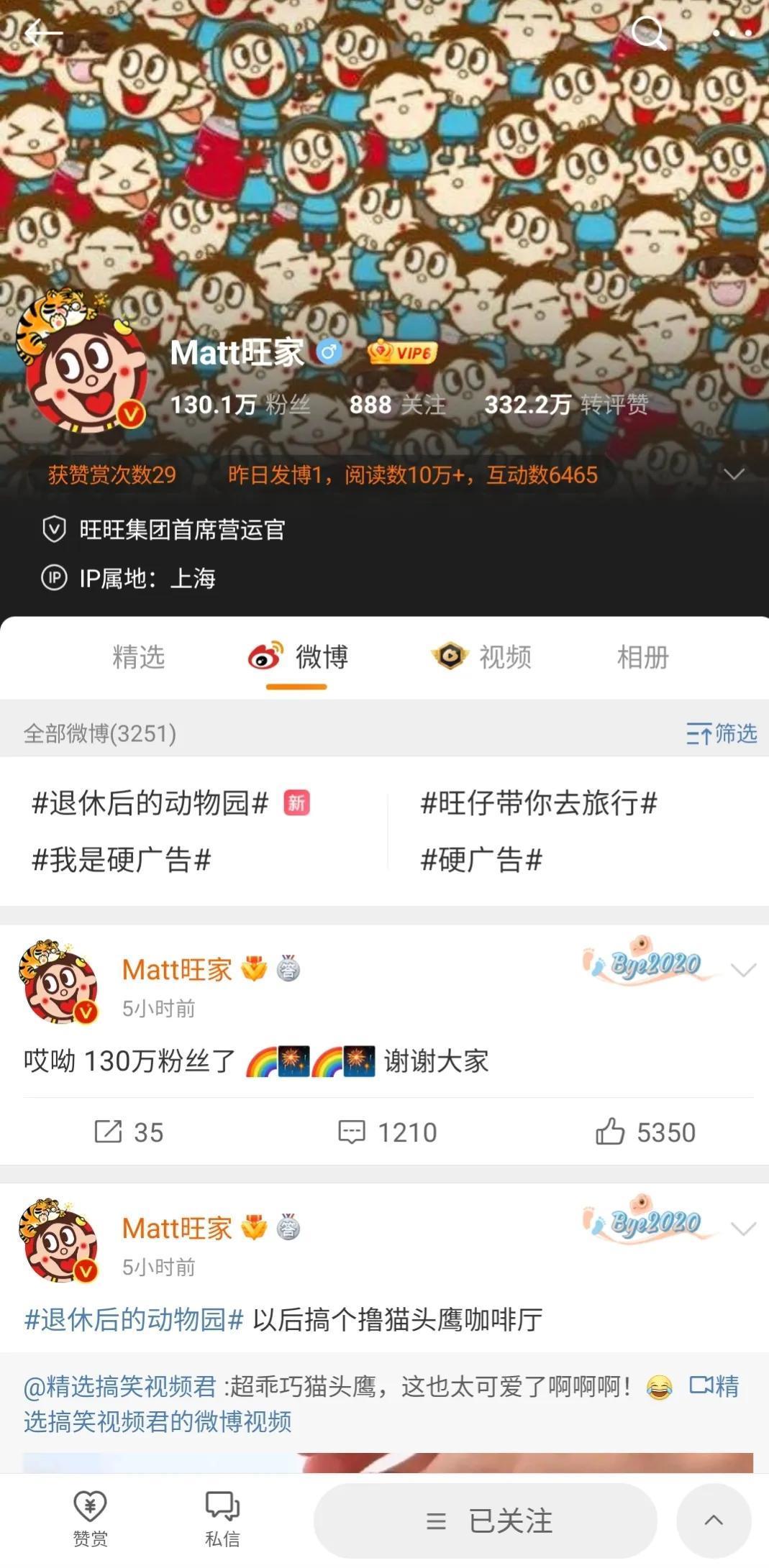Open topic #我是硬广告#
This screenshot has width=769, height=1568.
point(121,860)
